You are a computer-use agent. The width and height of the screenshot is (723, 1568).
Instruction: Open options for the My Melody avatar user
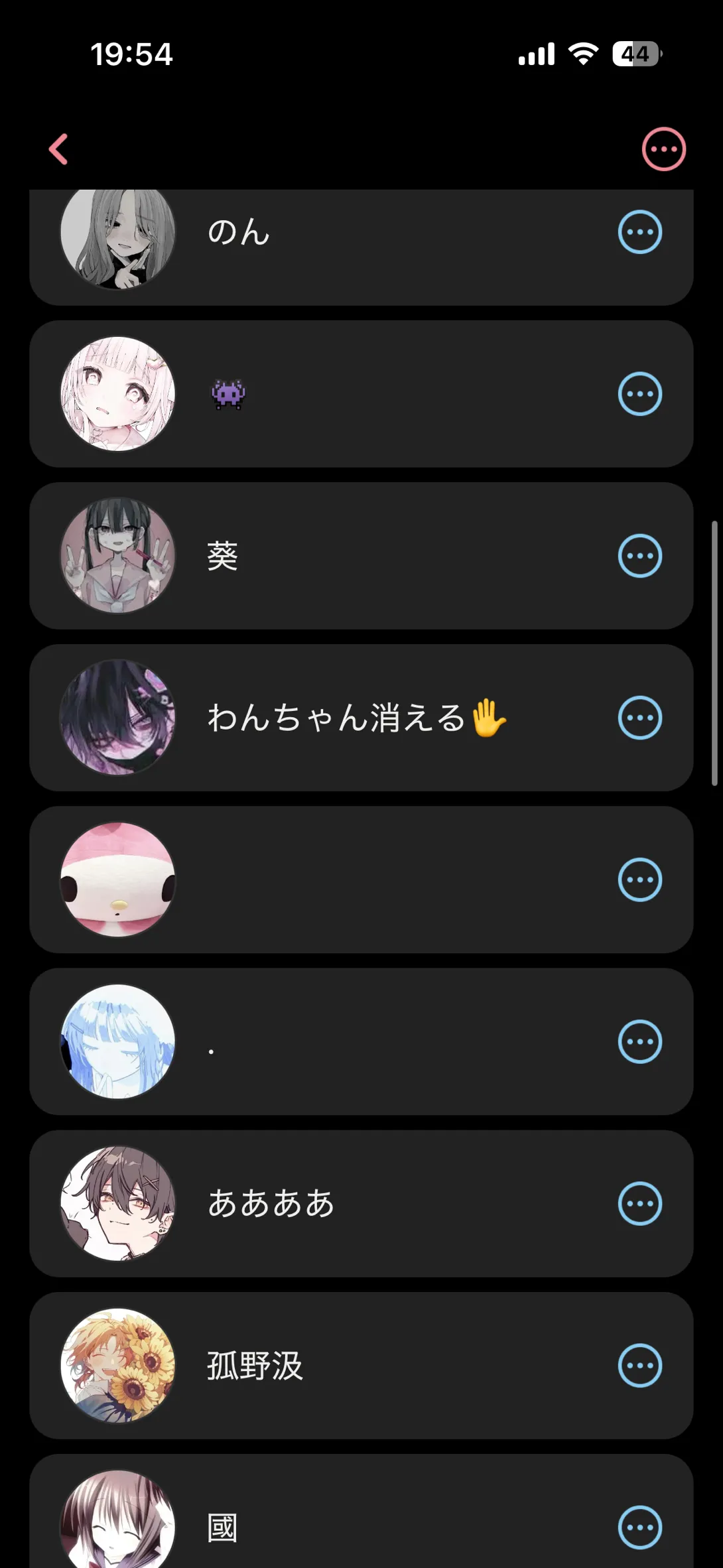pos(640,880)
